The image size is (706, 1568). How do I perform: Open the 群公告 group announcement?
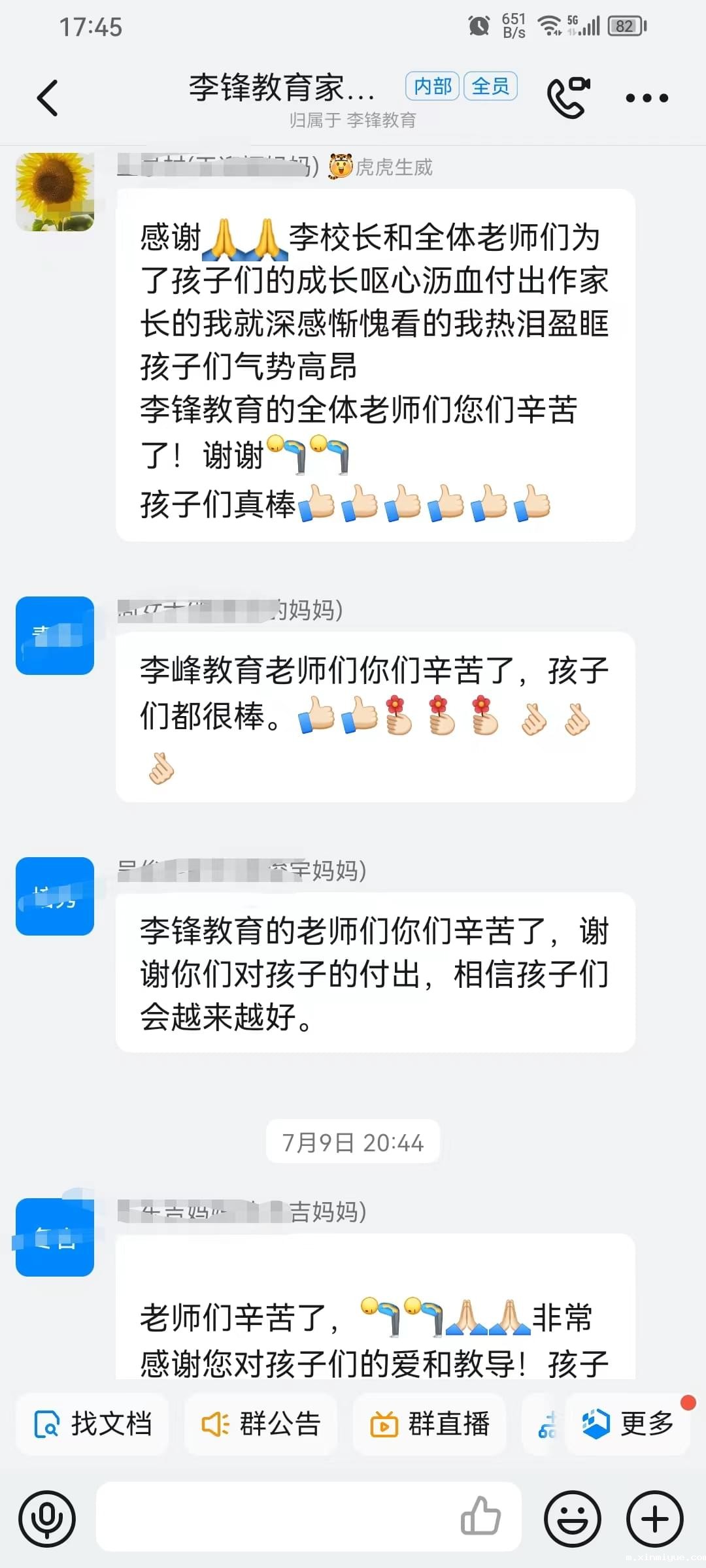(x=261, y=1424)
